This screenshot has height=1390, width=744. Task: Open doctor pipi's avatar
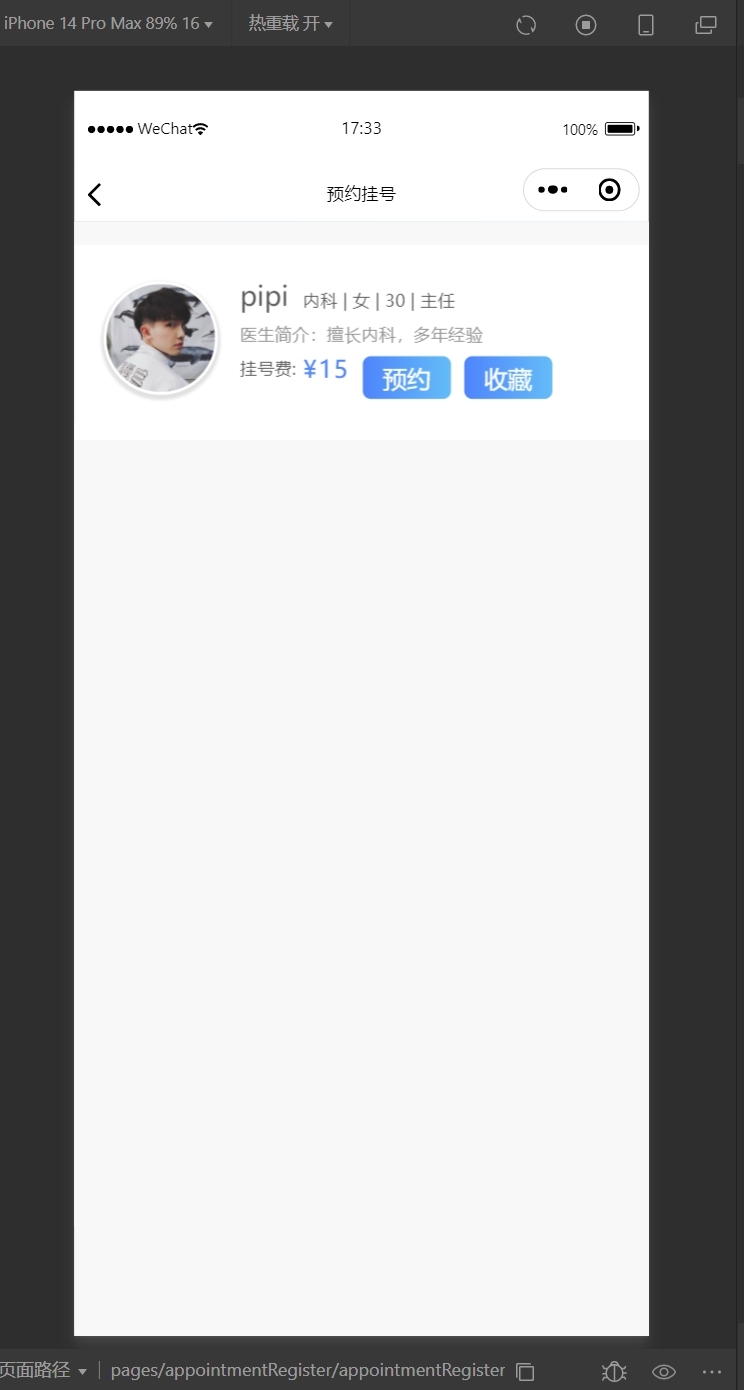(x=161, y=340)
